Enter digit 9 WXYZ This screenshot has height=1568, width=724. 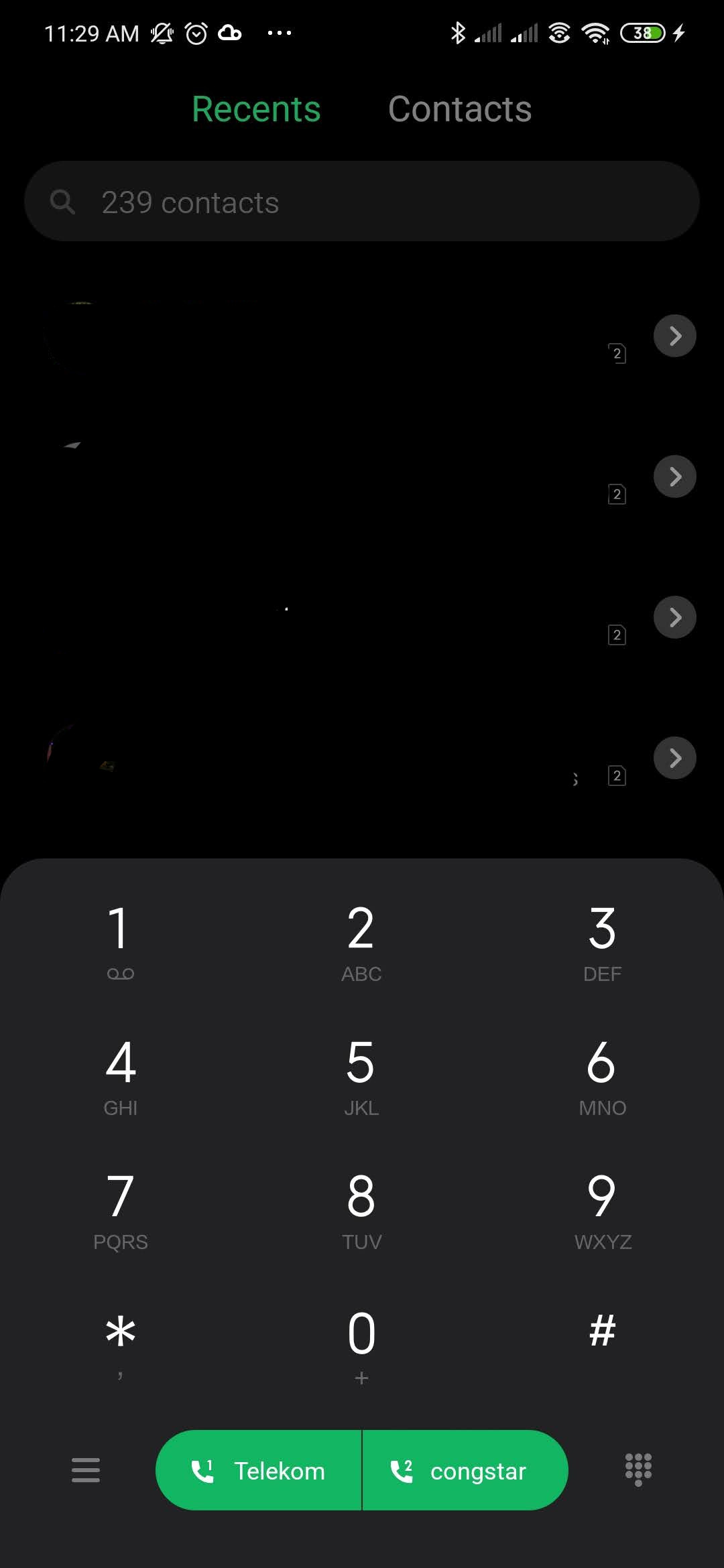point(602,1210)
